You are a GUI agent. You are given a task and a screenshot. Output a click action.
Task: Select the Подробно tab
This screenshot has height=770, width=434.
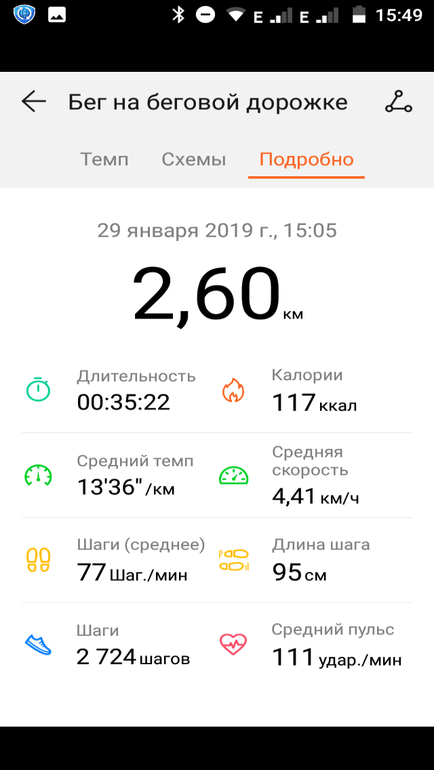tap(306, 160)
